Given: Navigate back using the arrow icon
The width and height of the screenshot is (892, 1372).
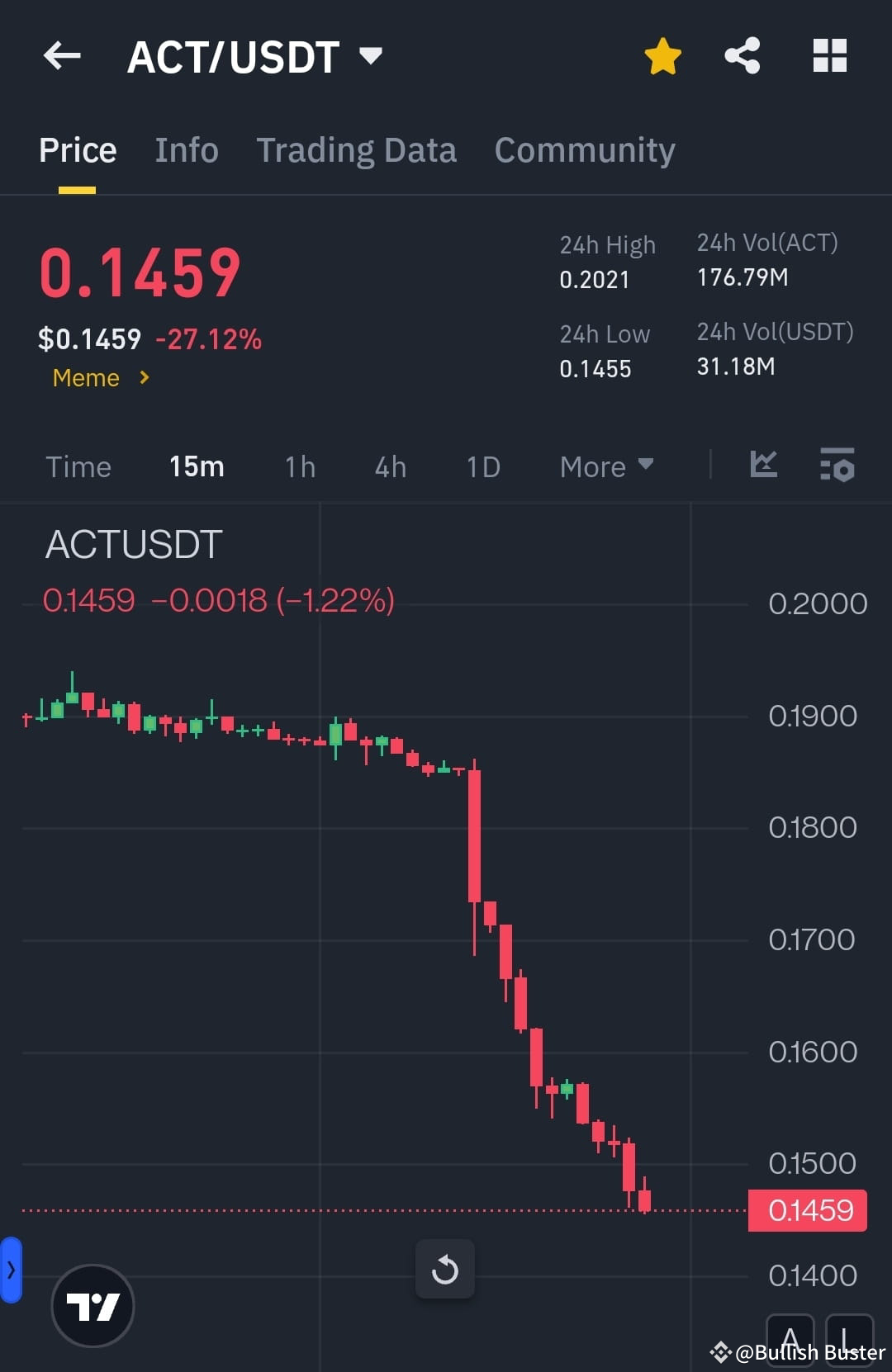Looking at the screenshot, I should [x=62, y=55].
